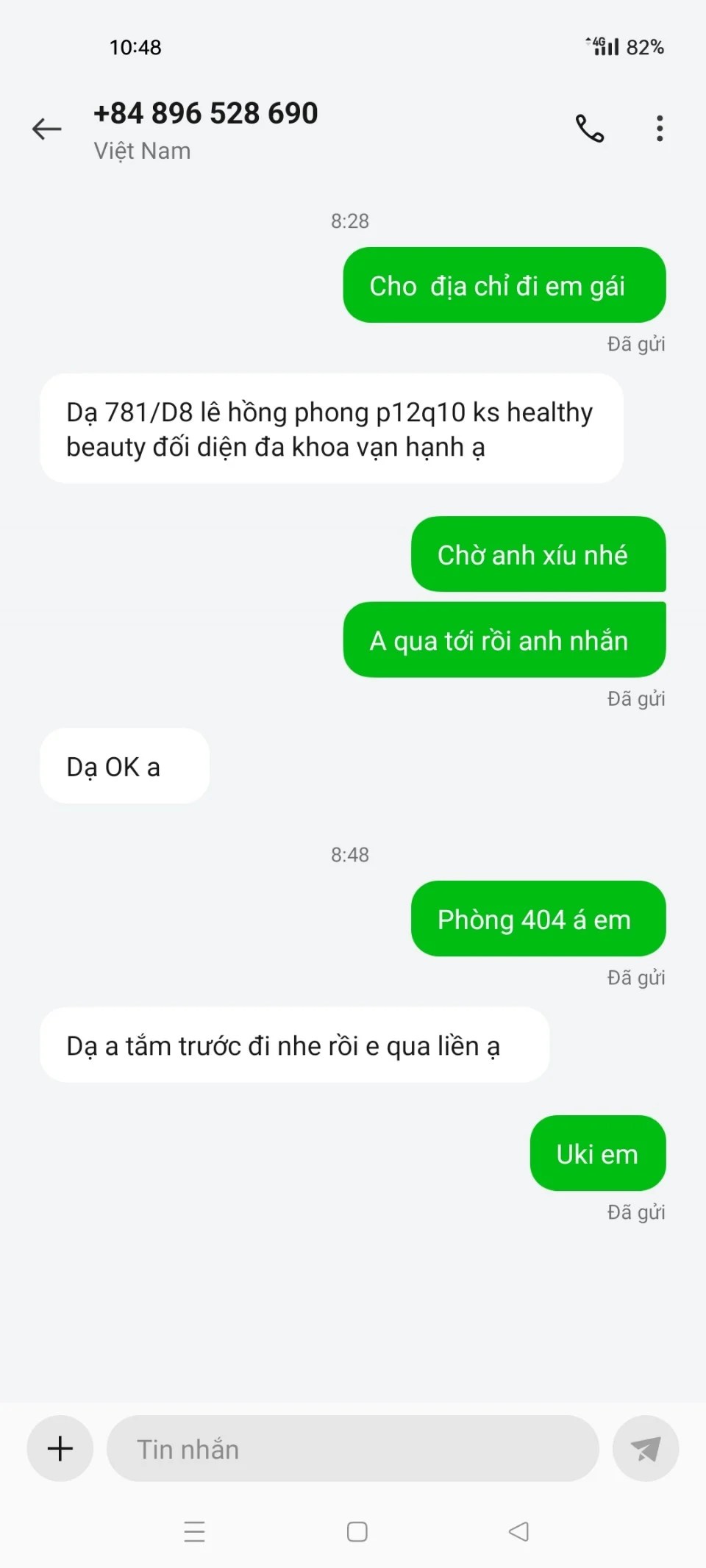This screenshot has height=1568, width=706.
Task: Go back to the messages list
Action: 46,129
